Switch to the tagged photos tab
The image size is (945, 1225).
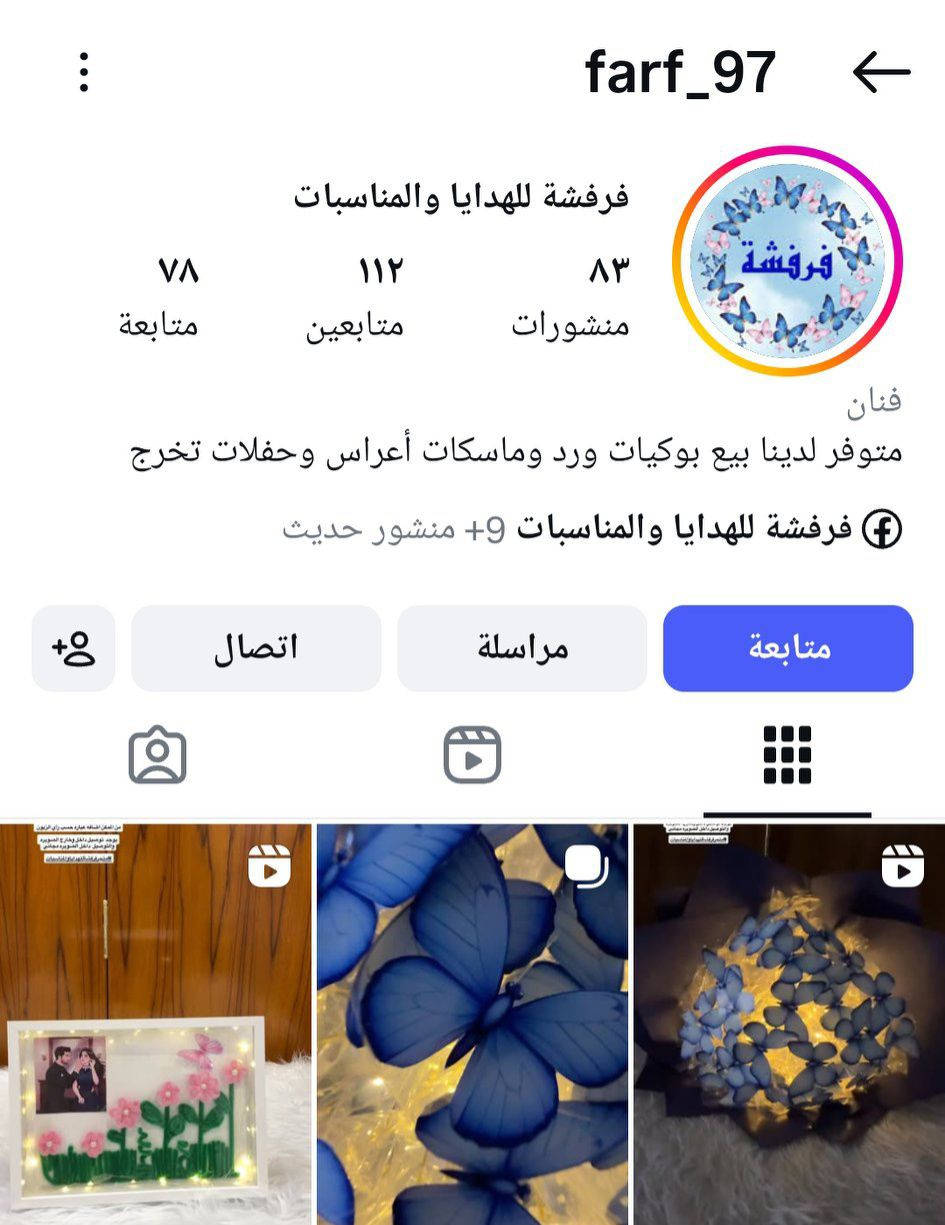click(x=157, y=755)
